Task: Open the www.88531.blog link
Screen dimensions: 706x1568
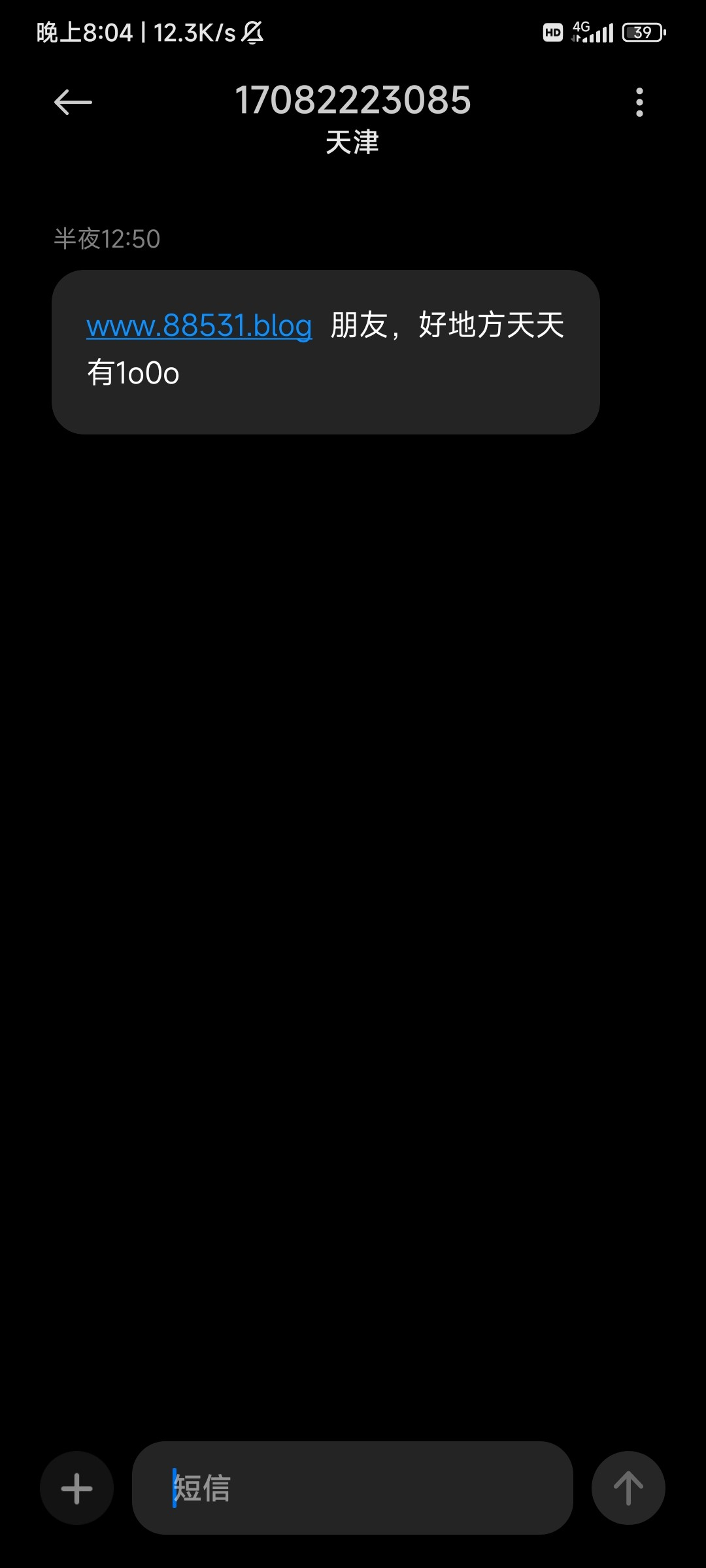Action: (x=199, y=325)
